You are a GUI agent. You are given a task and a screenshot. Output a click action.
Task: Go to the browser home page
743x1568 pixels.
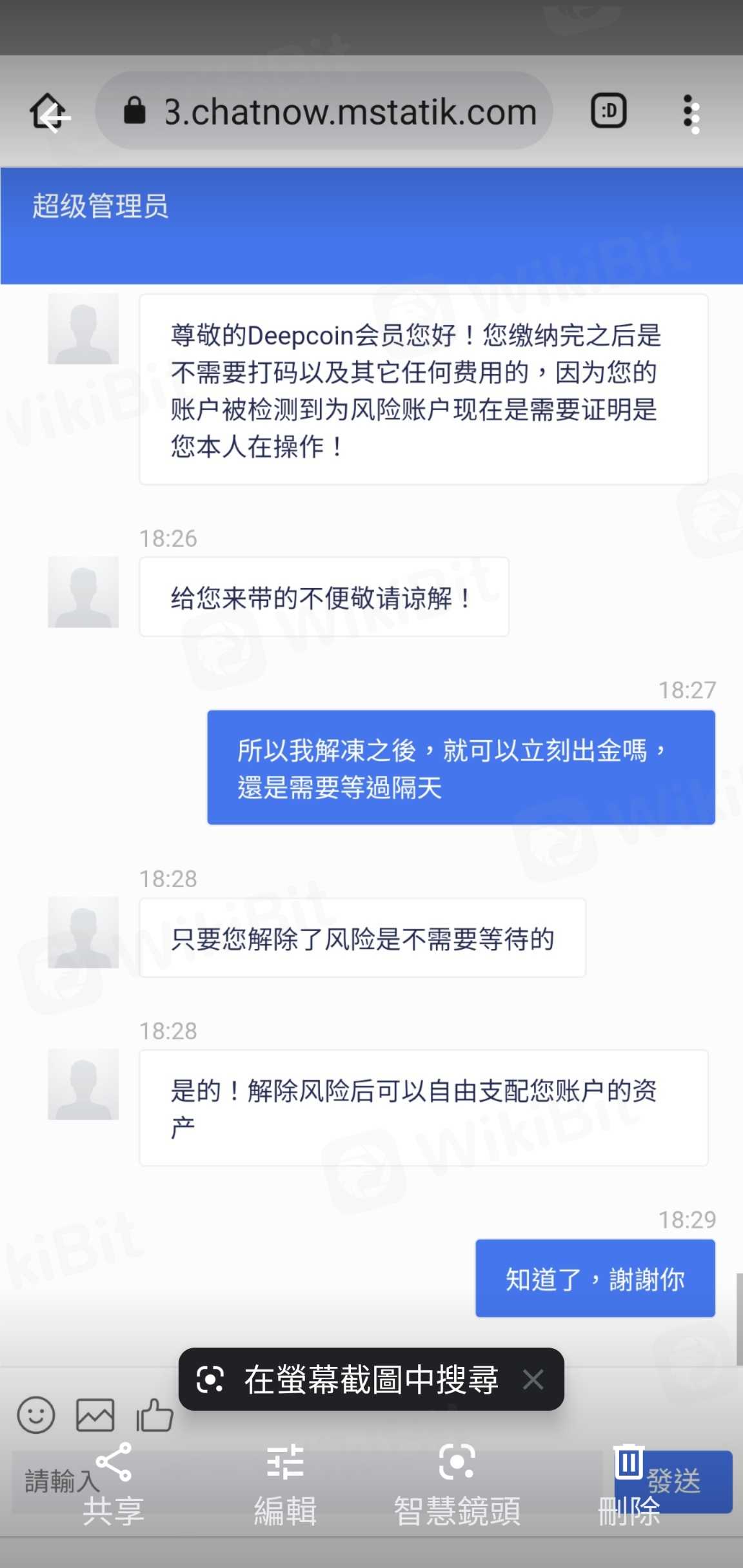[x=49, y=112]
